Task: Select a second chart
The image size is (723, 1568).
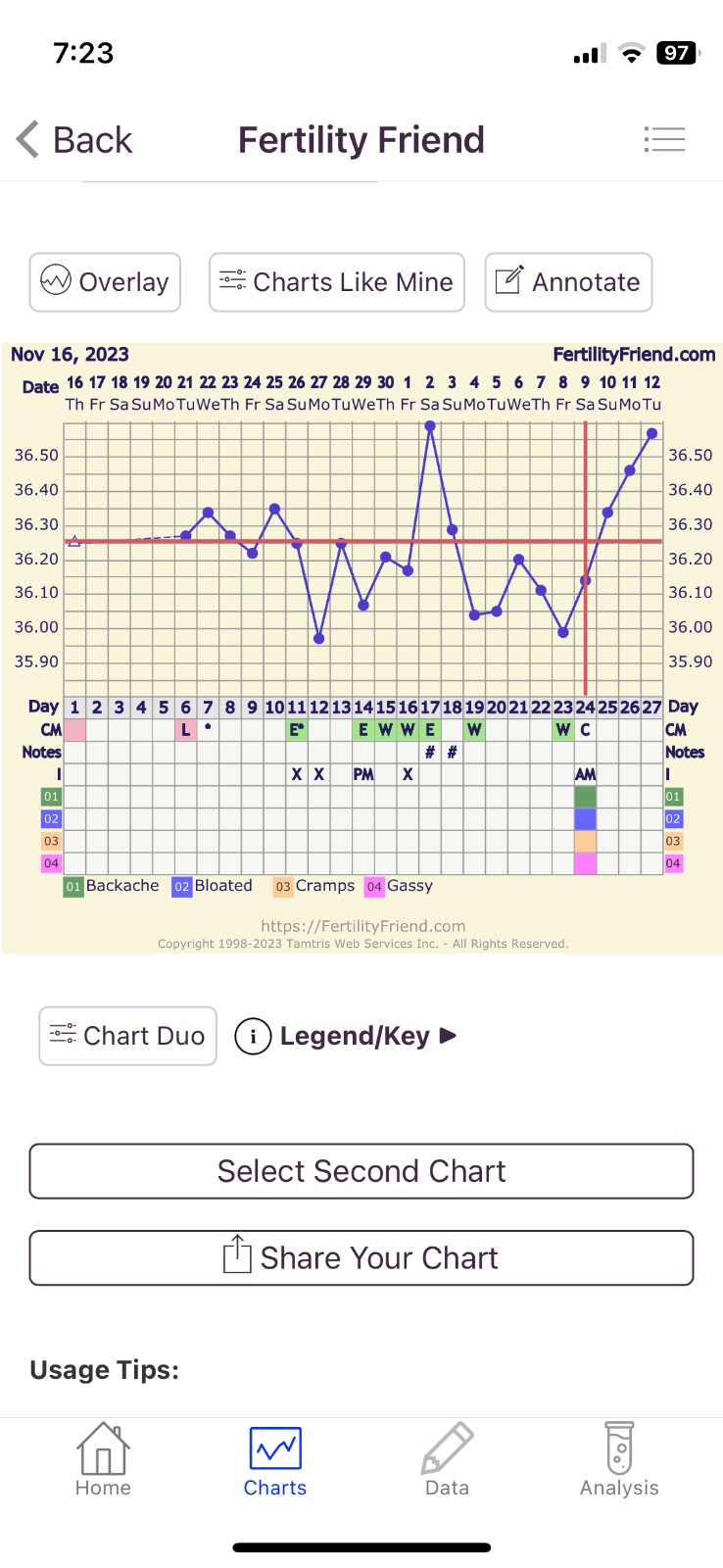Action: (x=361, y=1171)
